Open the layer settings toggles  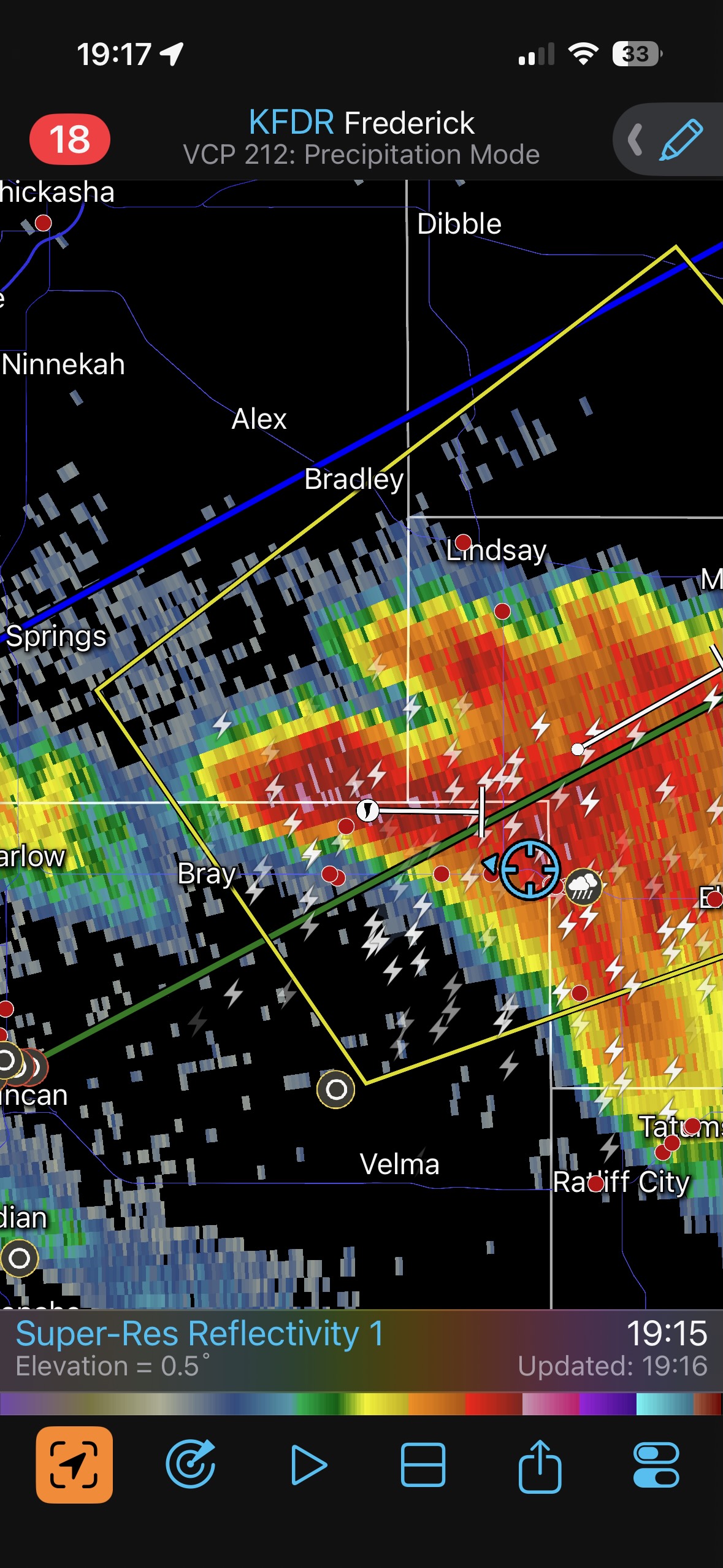click(x=656, y=1465)
